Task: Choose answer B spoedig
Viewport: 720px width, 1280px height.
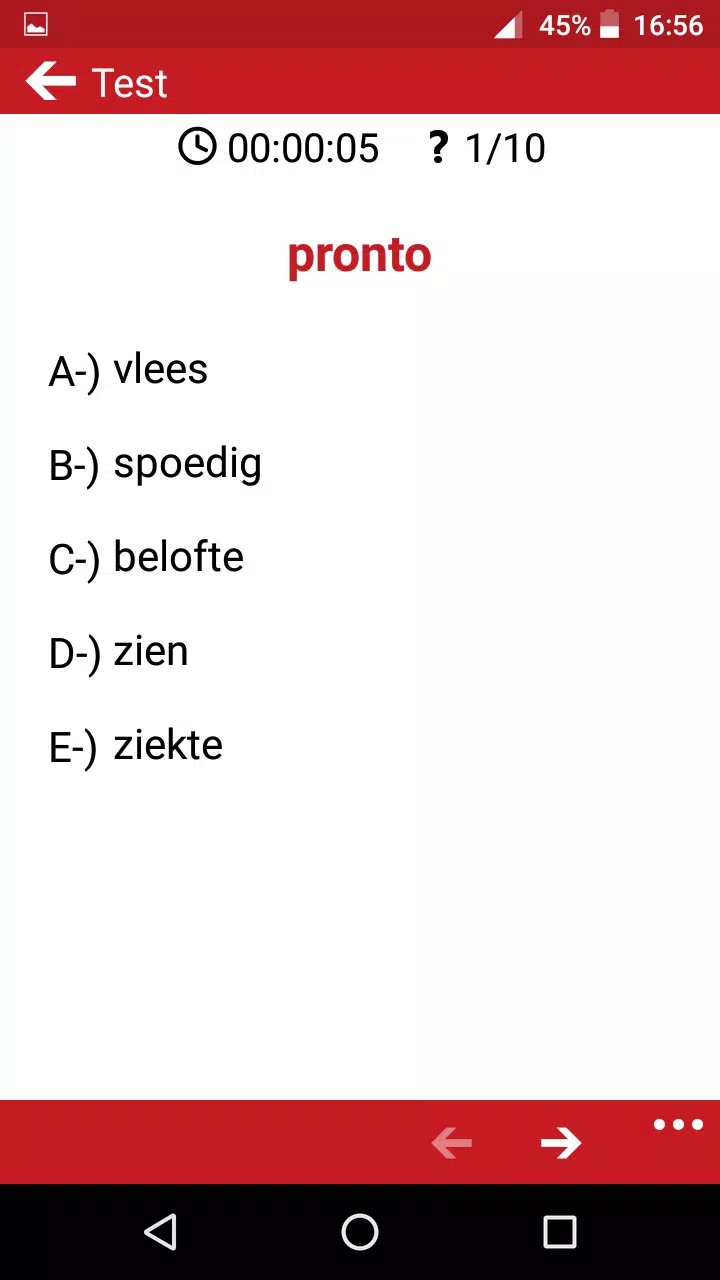Action: (156, 464)
